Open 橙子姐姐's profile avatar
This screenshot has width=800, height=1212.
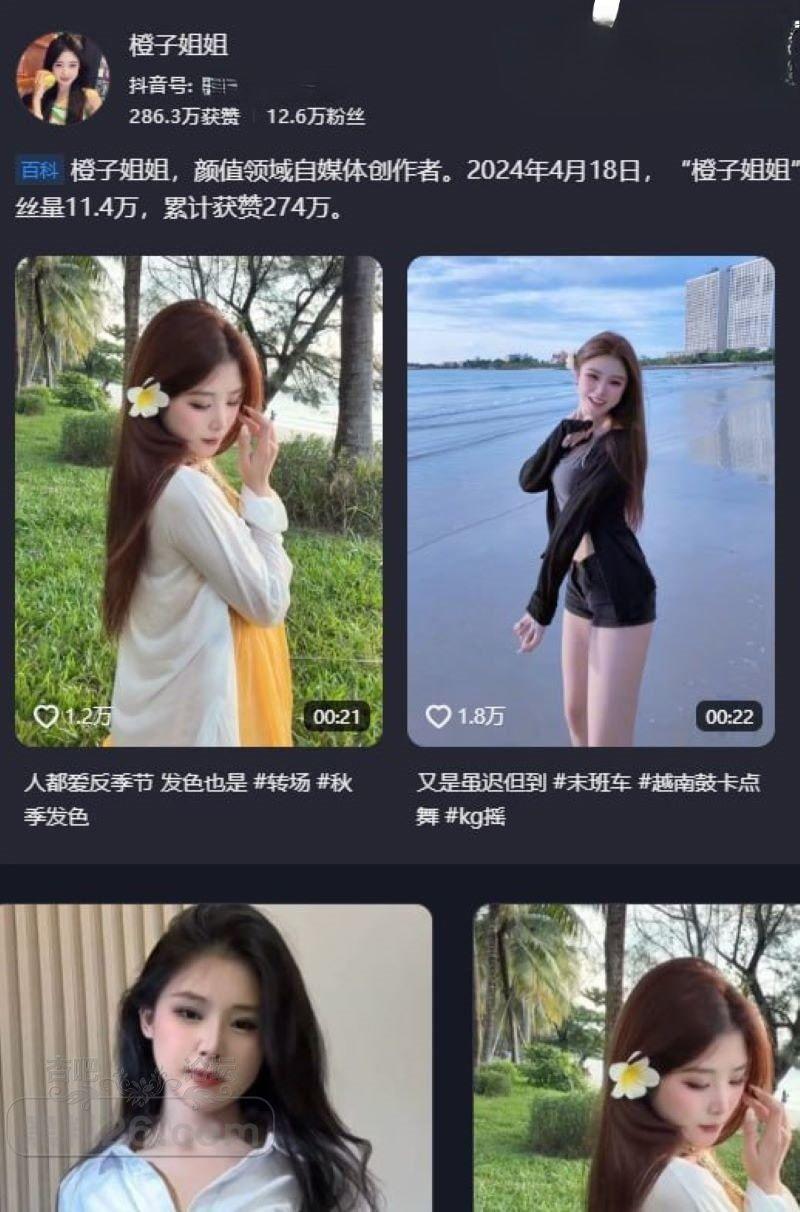[x=62, y=78]
